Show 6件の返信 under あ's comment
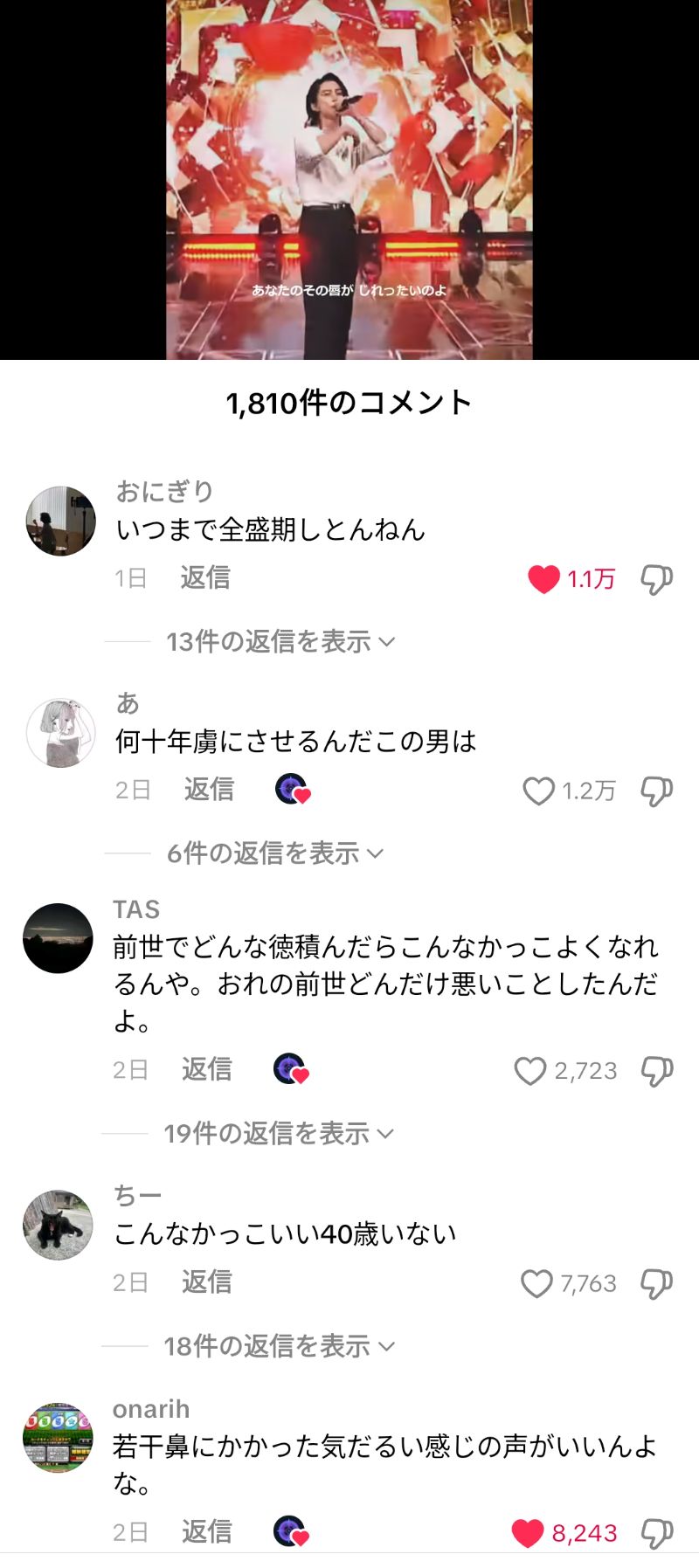699x1568 pixels. point(274,853)
